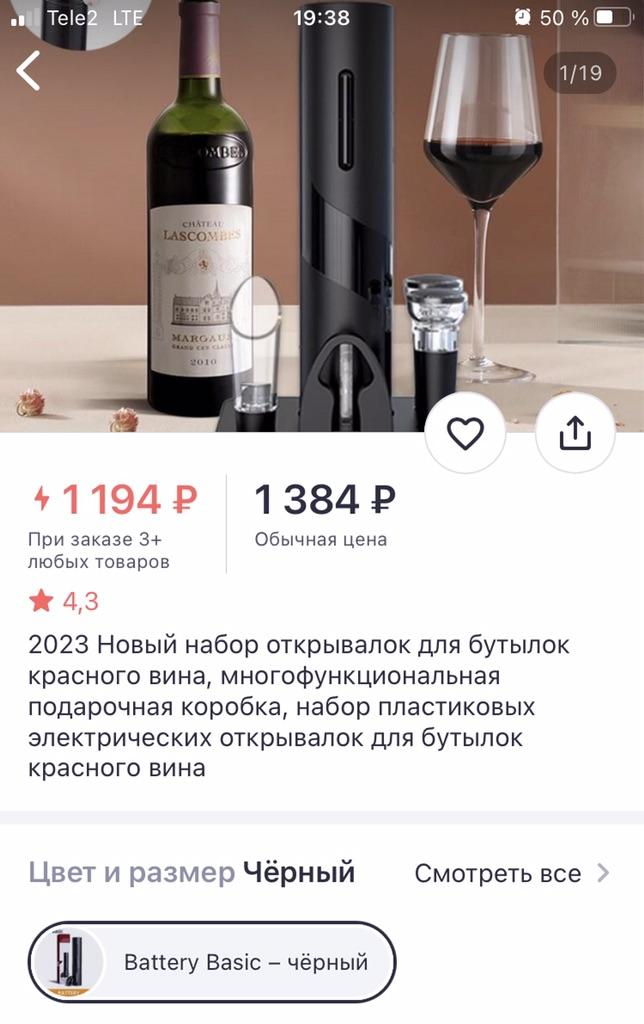Image resolution: width=644 pixels, height=1024 pixels.
Task: Open "Смотреть все" color and size options
Action: [x=511, y=873]
